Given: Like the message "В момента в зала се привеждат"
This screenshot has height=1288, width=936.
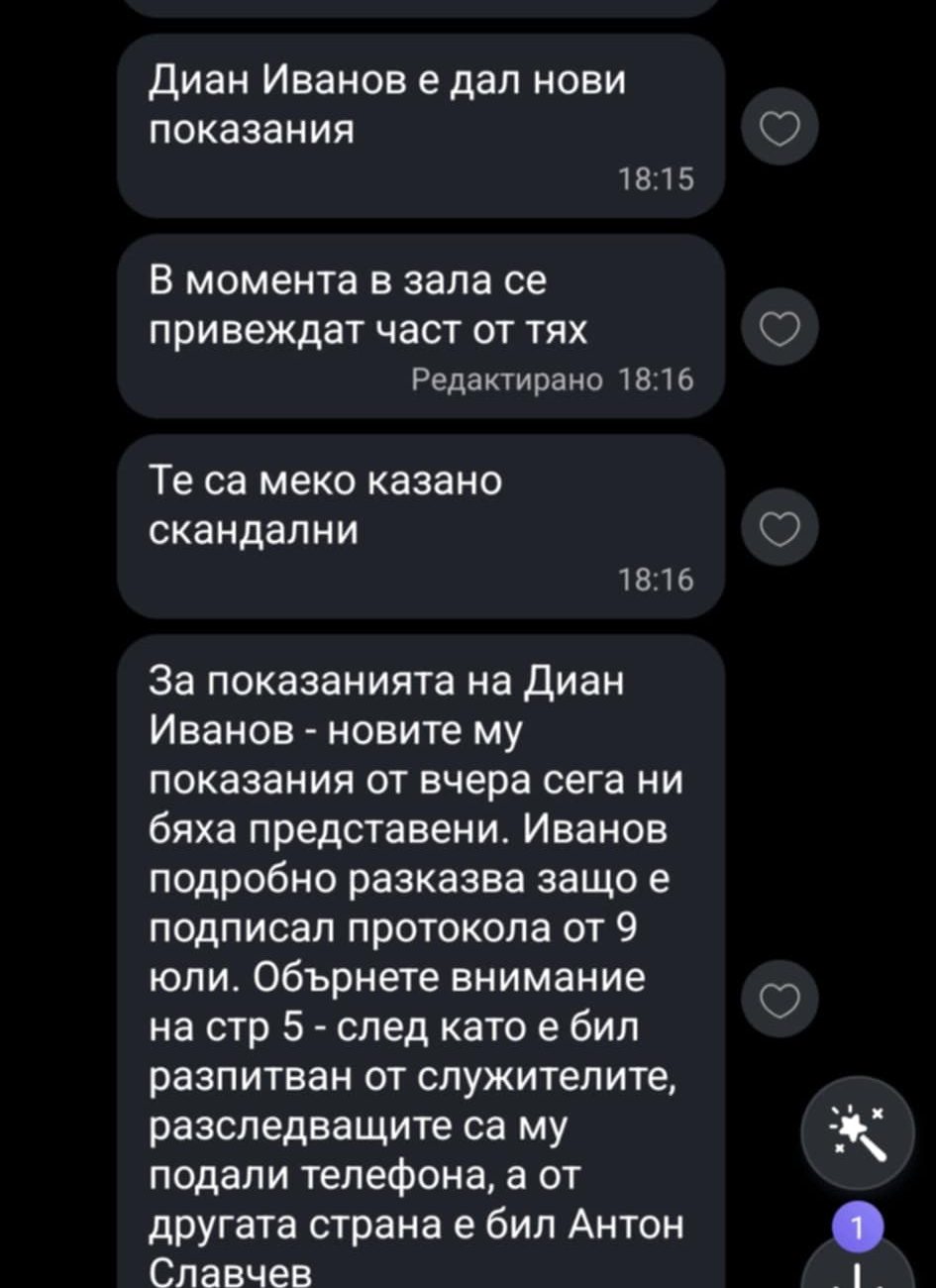Looking at the screenshot, I should (x=780, y=329).
